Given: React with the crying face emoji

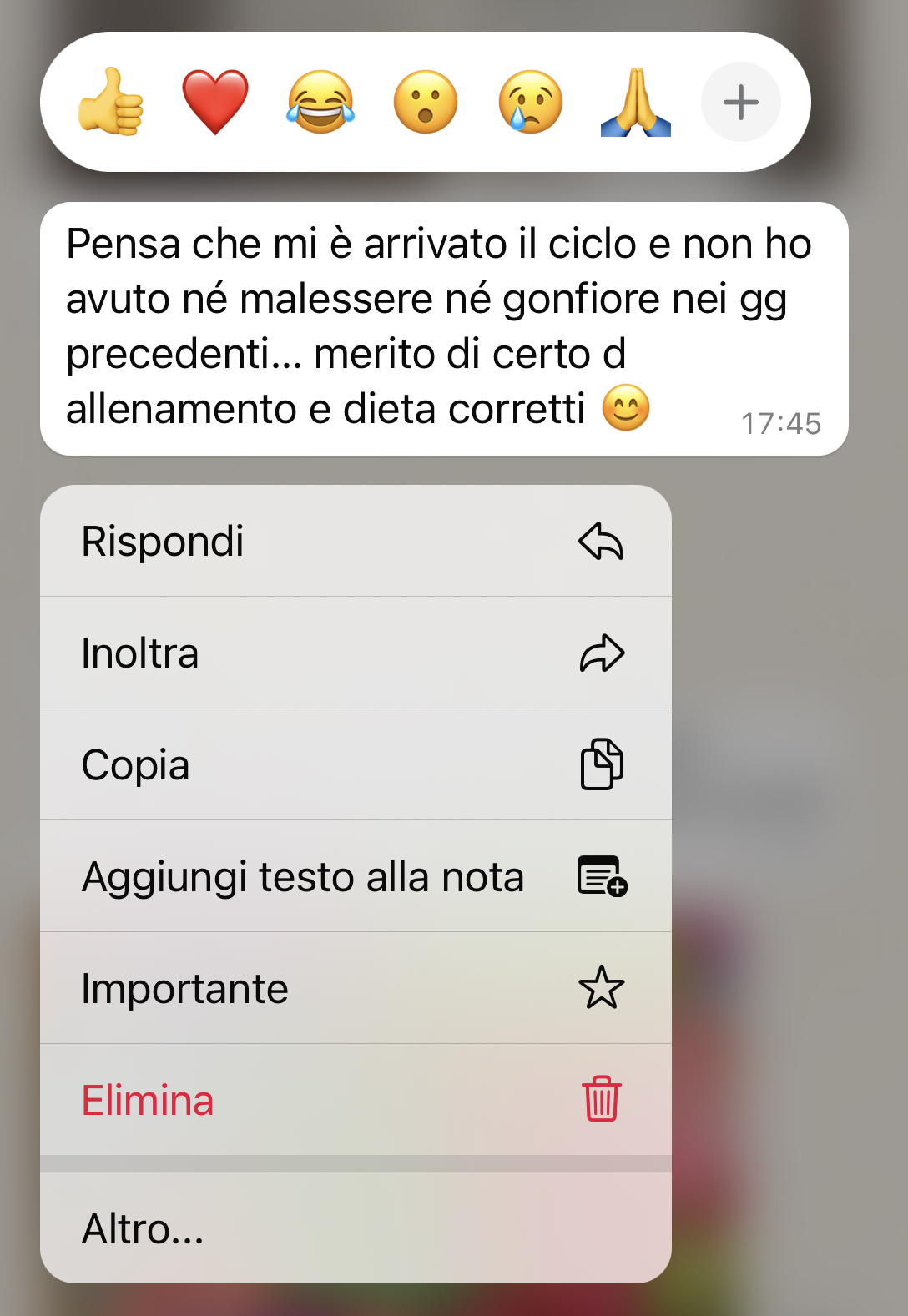Looking at the screenshot, I should click(x=531, y=103).
